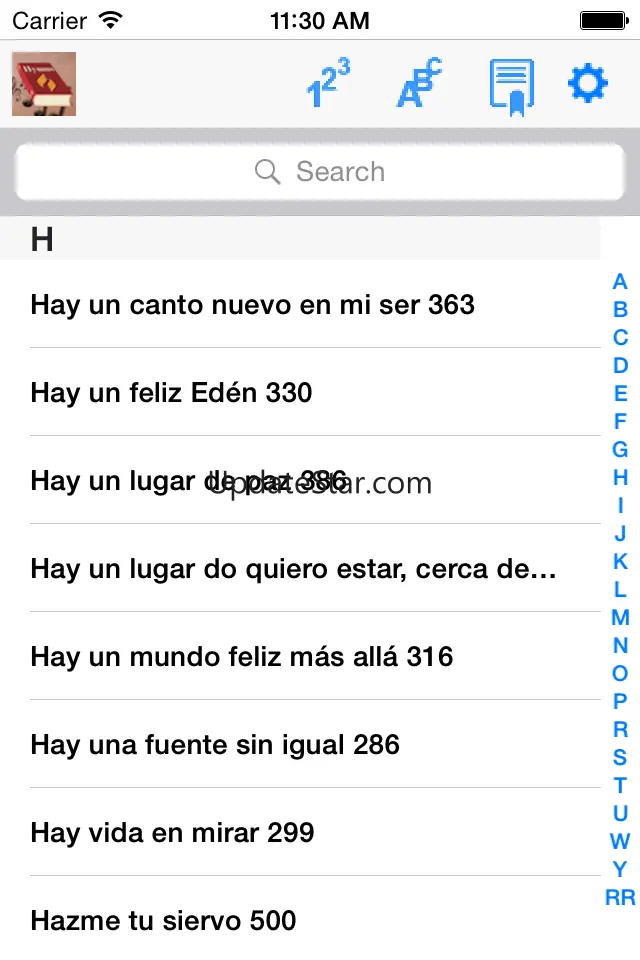The width and height of the screenshot is (640, 960).
Task: Open Hay un mundo feliz más allá 316
Action: click(241, 657)
